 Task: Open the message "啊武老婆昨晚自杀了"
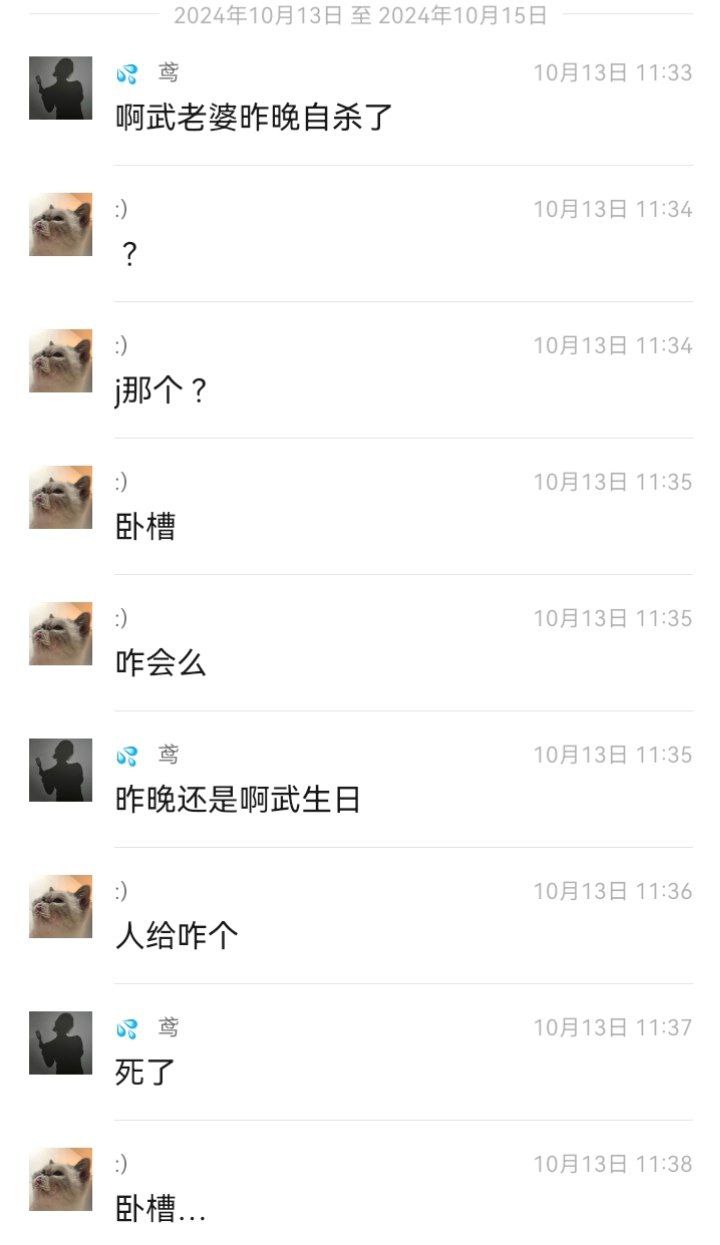(x=254, y=118)
